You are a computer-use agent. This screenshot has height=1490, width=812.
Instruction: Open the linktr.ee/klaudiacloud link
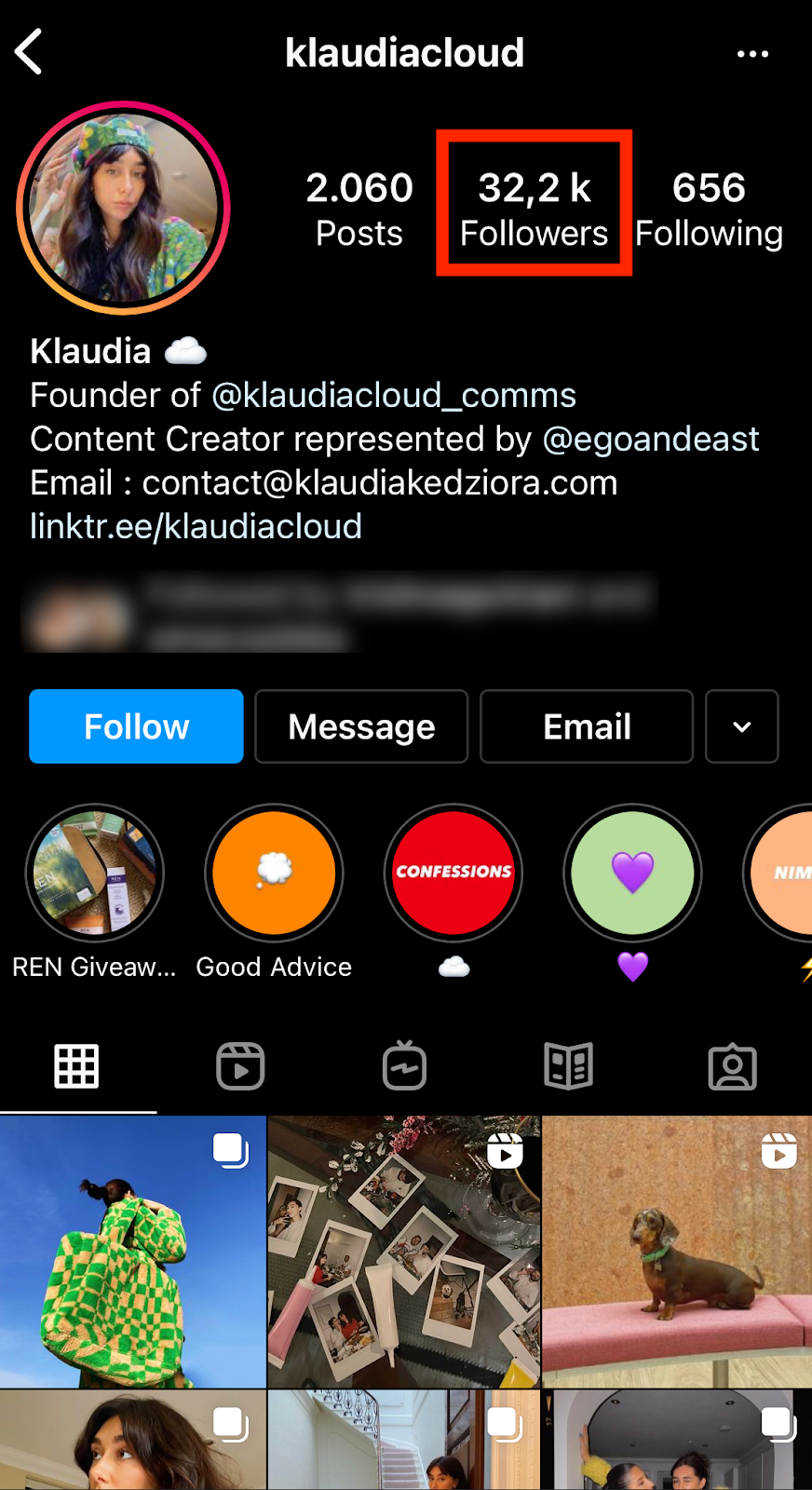pyautogui.click(x=196, y=526)
